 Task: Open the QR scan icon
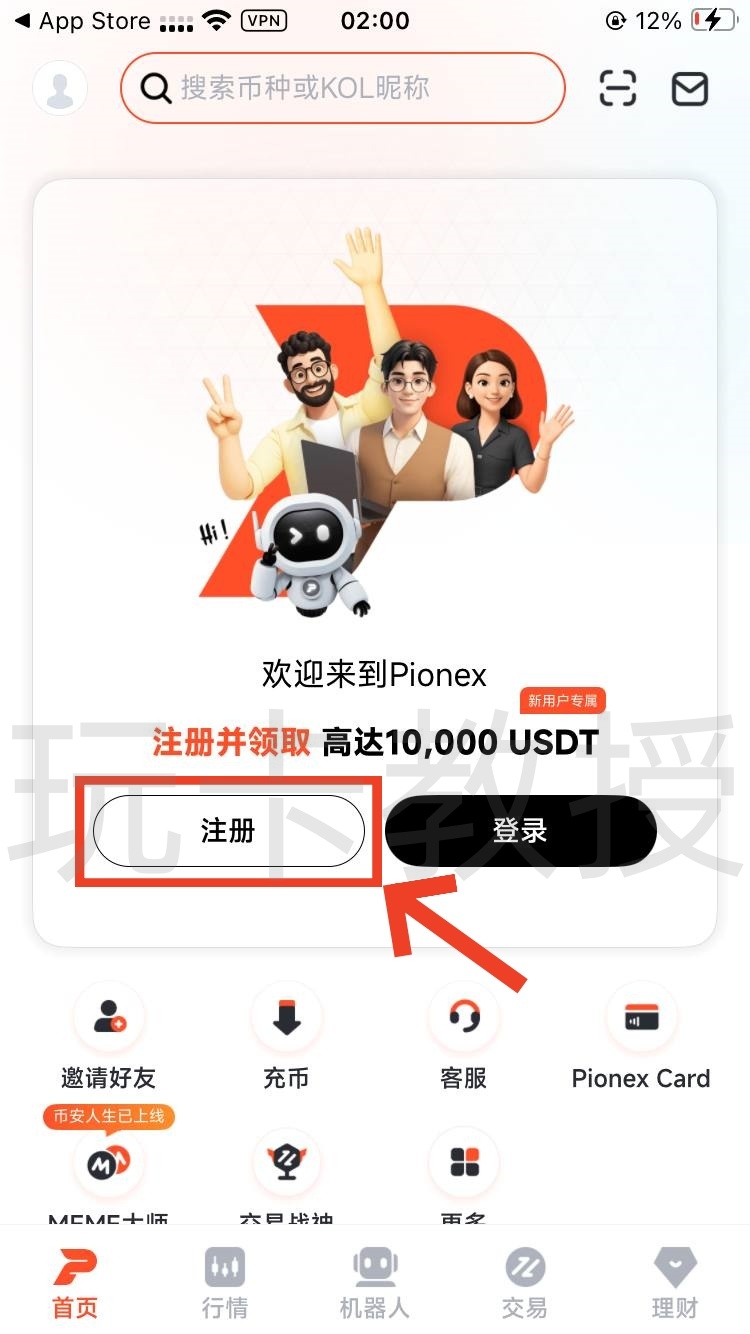tap(617, 88)
